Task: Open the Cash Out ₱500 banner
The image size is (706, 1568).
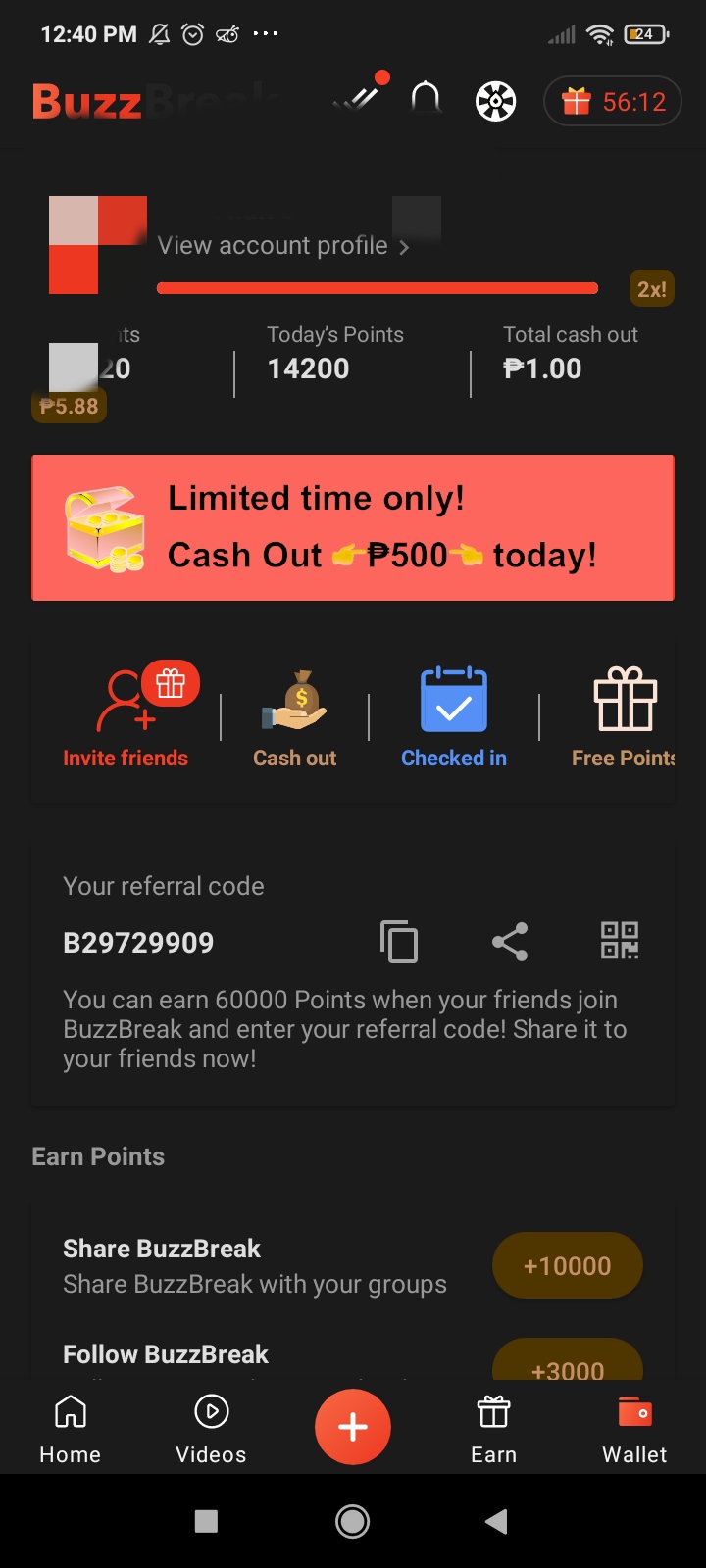Action: click(353, 527)
